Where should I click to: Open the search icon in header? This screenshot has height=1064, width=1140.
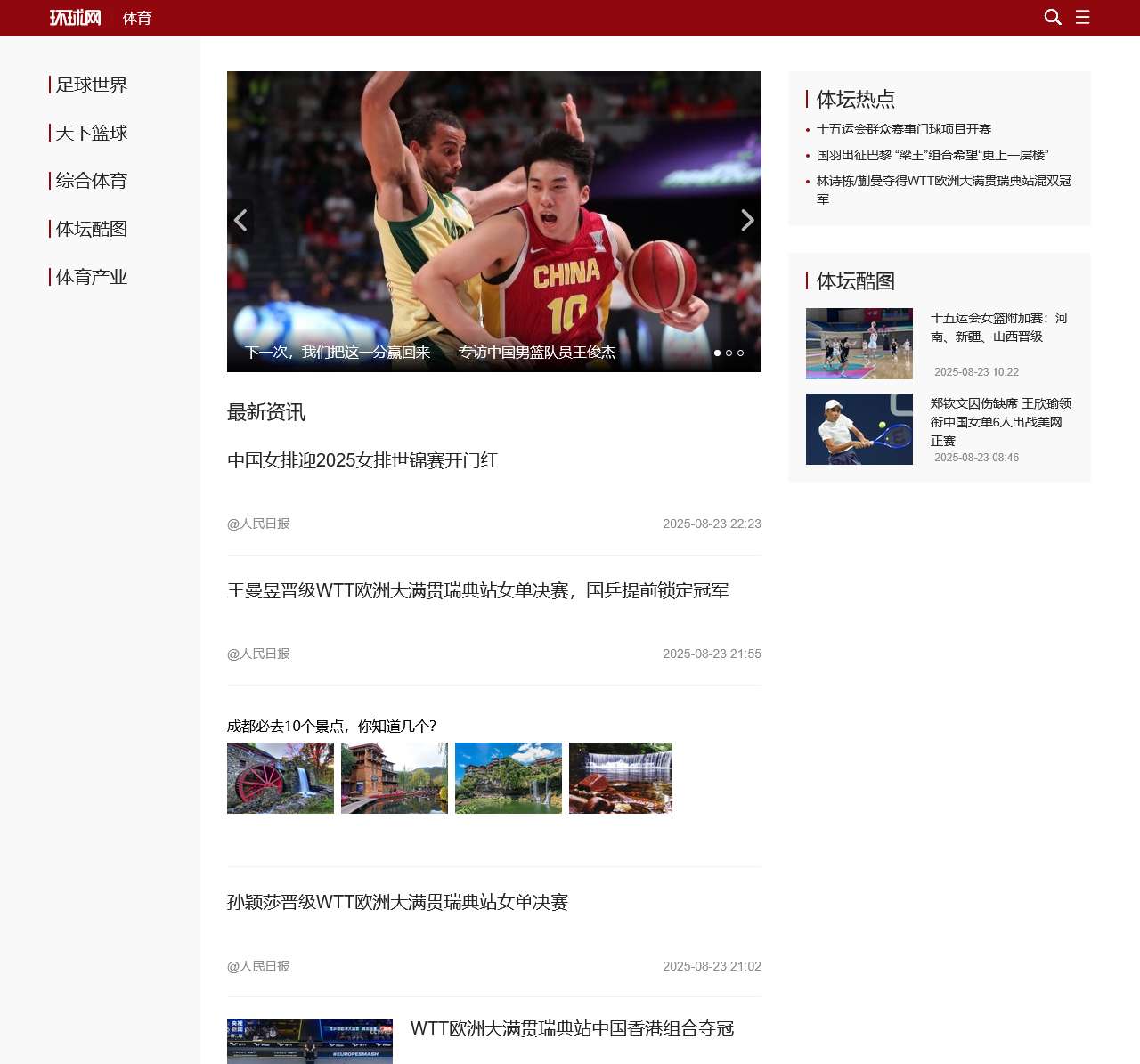point(1052,17)
